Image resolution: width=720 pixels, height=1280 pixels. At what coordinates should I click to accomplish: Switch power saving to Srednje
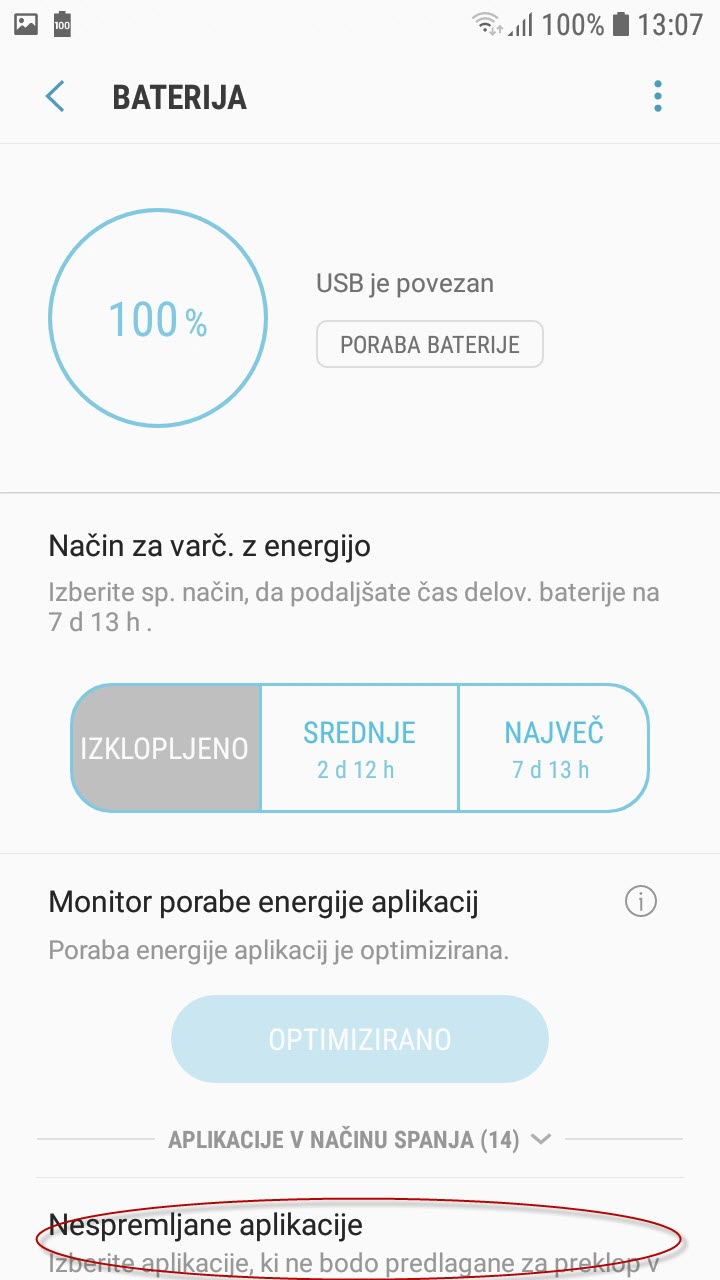tap(359, 748)
